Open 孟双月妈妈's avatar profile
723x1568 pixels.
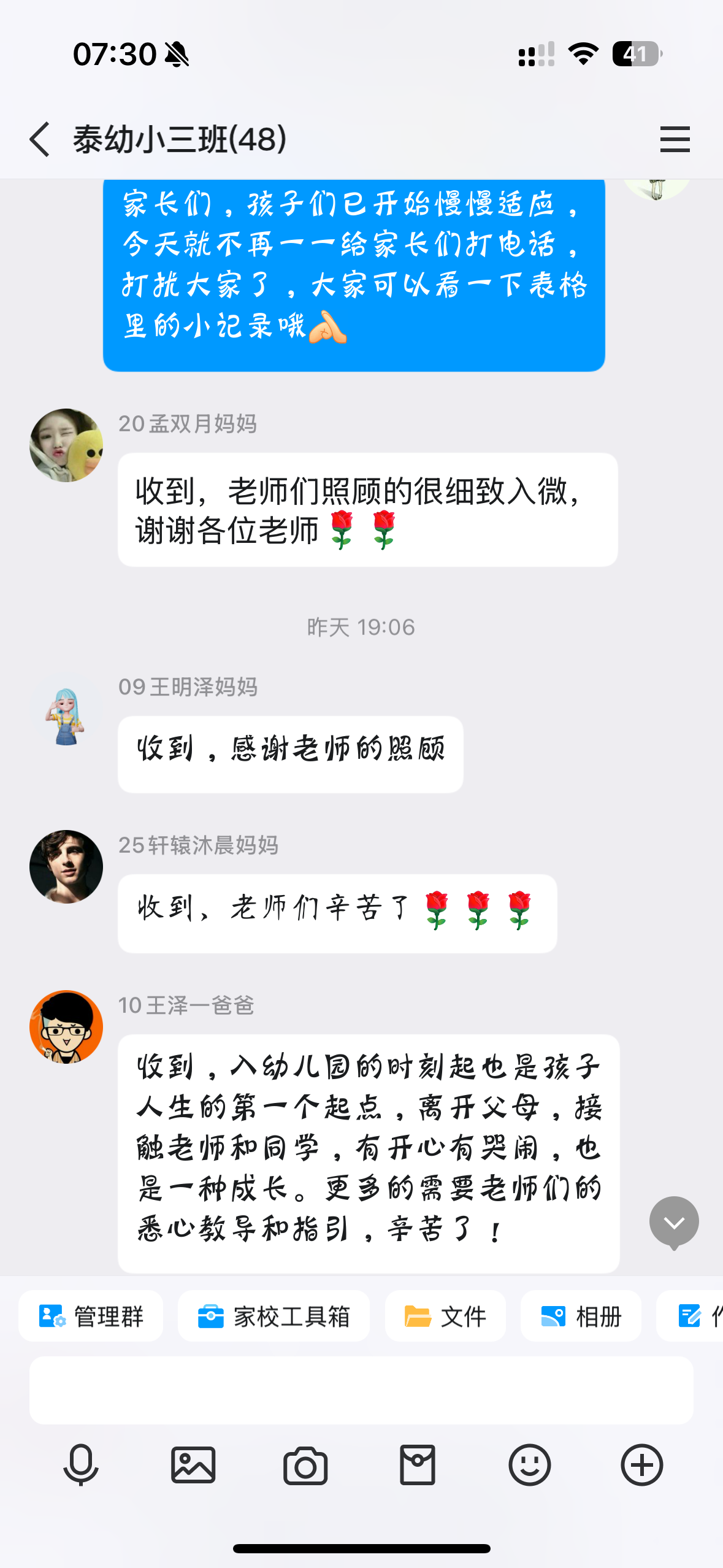click(66, 445)
